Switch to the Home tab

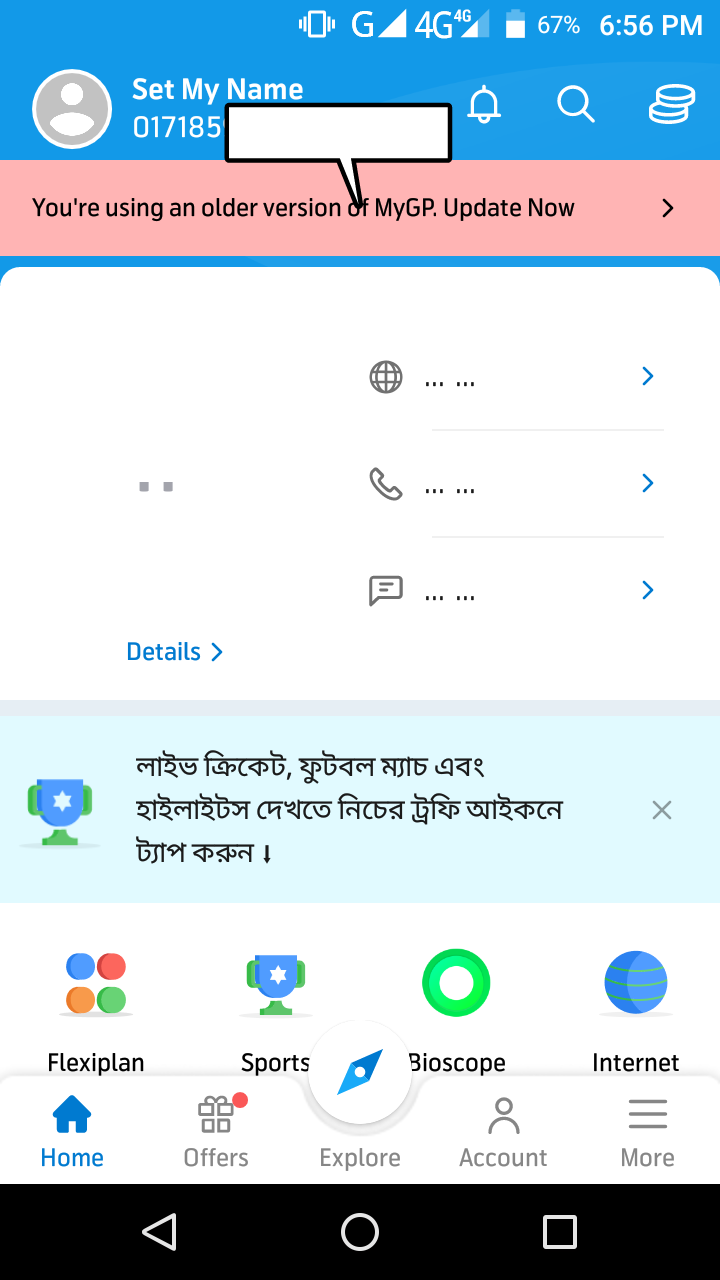click(x=72, y=1132)
